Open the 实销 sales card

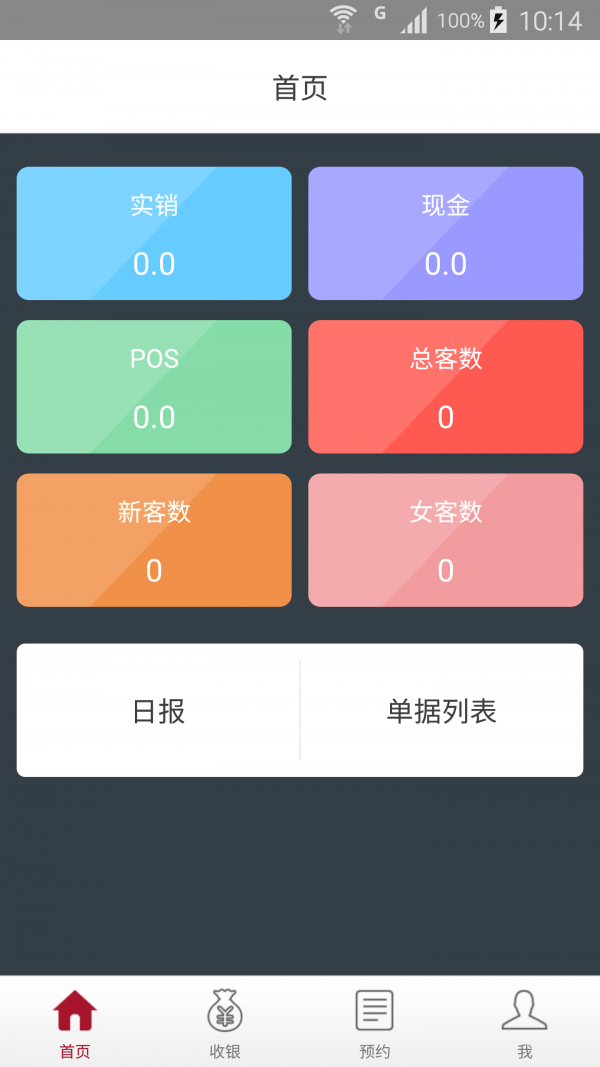pos(154,233)
